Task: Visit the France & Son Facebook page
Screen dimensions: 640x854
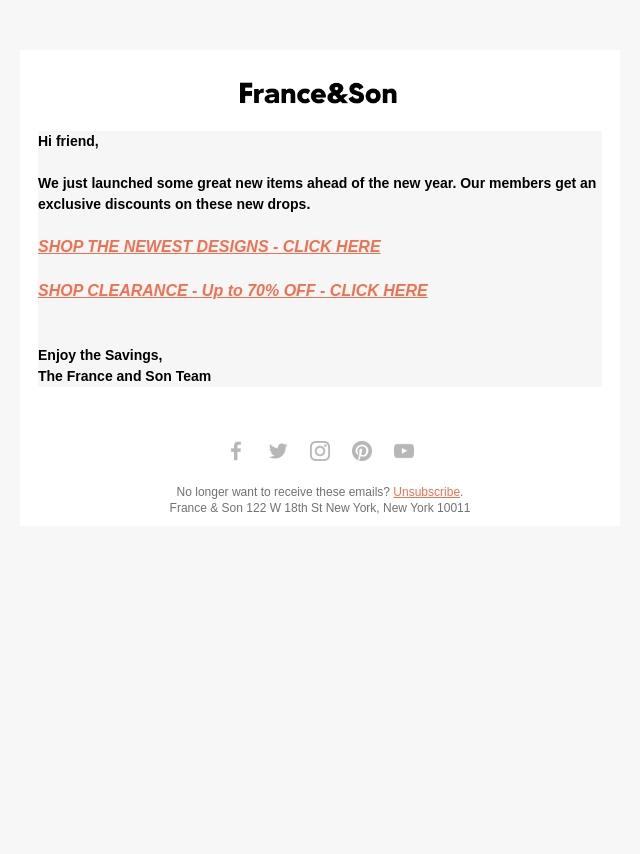Action: tap(236, 451)
